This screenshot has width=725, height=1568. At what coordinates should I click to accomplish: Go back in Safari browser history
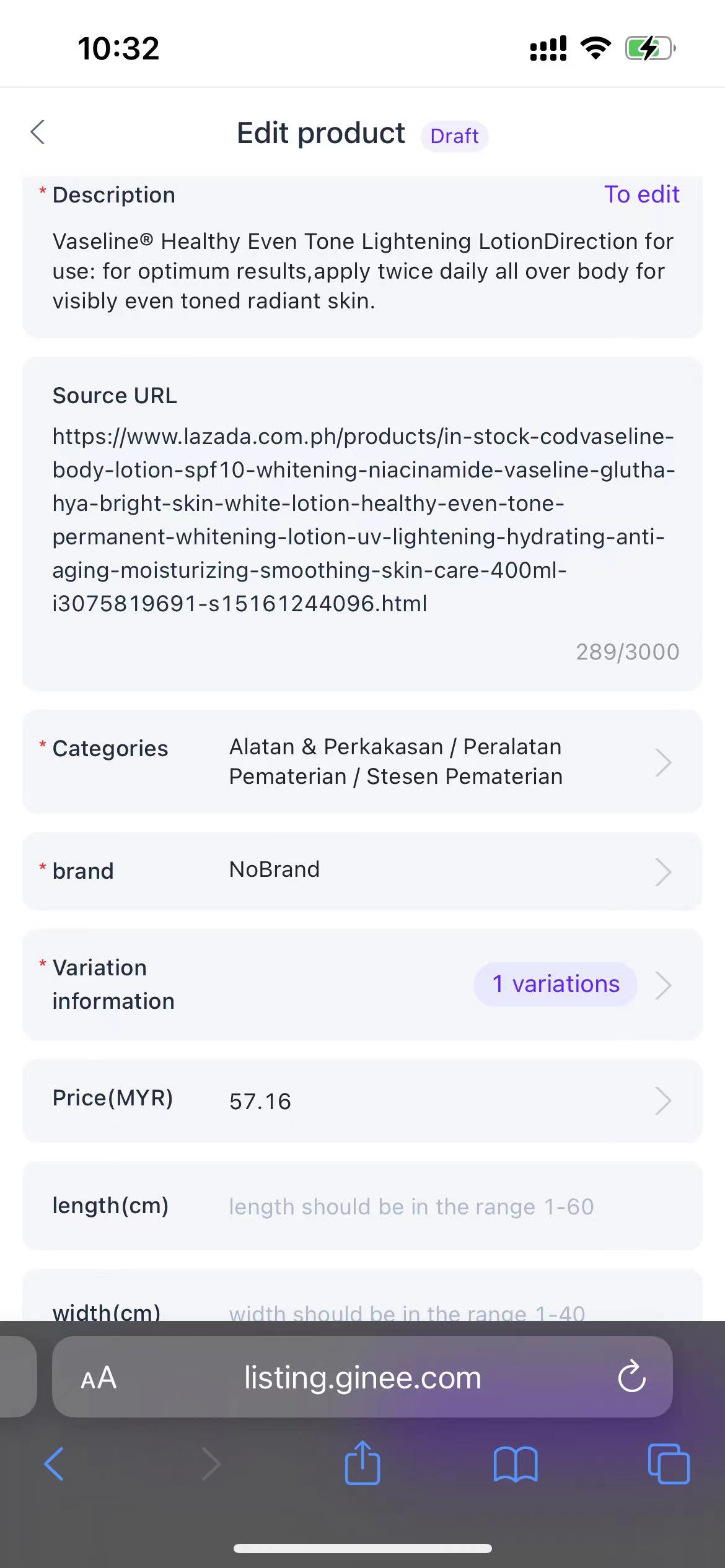pyautogui.click(x=55, y=1464)
